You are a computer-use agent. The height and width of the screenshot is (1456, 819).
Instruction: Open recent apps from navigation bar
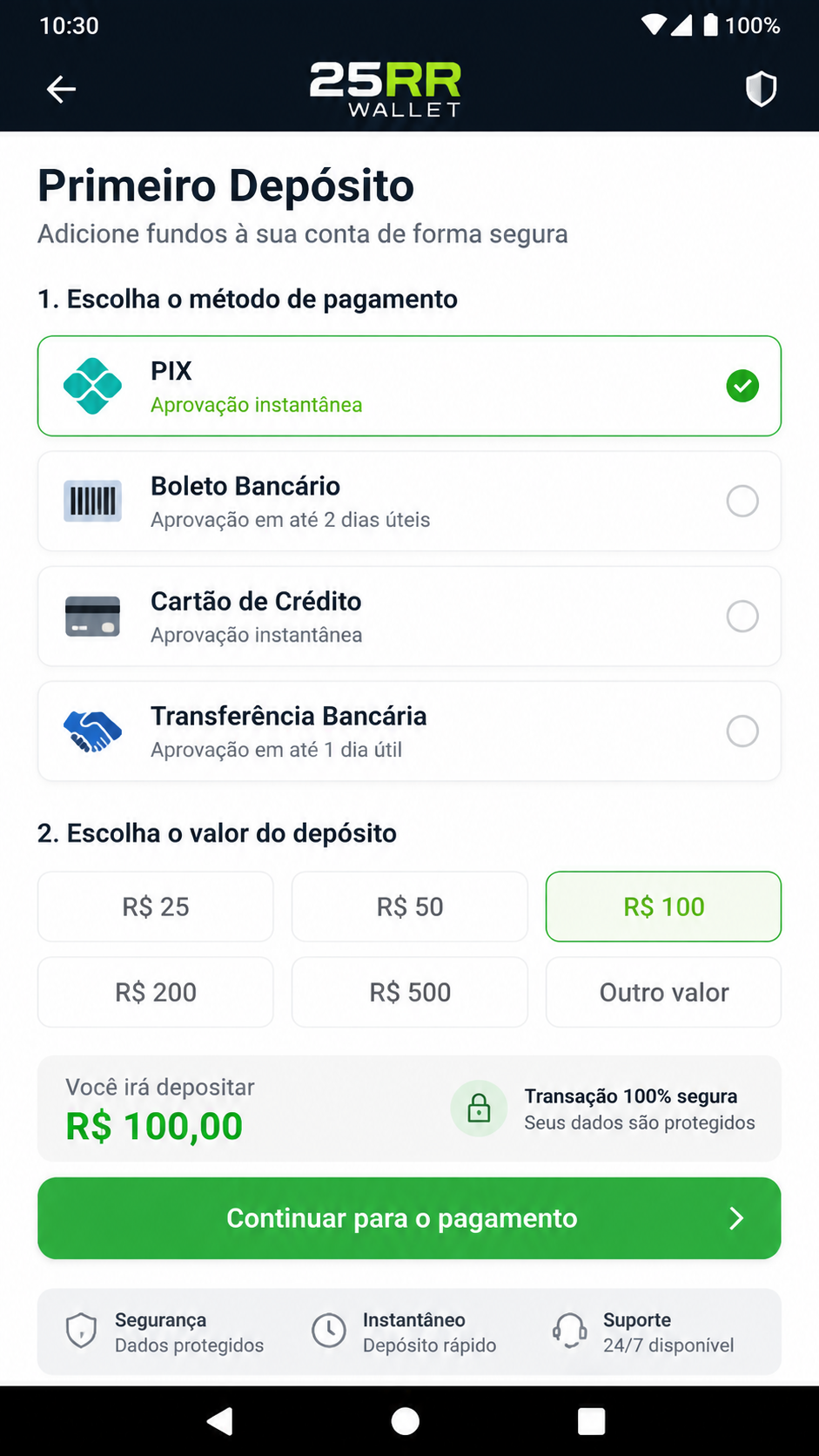(592, 1421)
